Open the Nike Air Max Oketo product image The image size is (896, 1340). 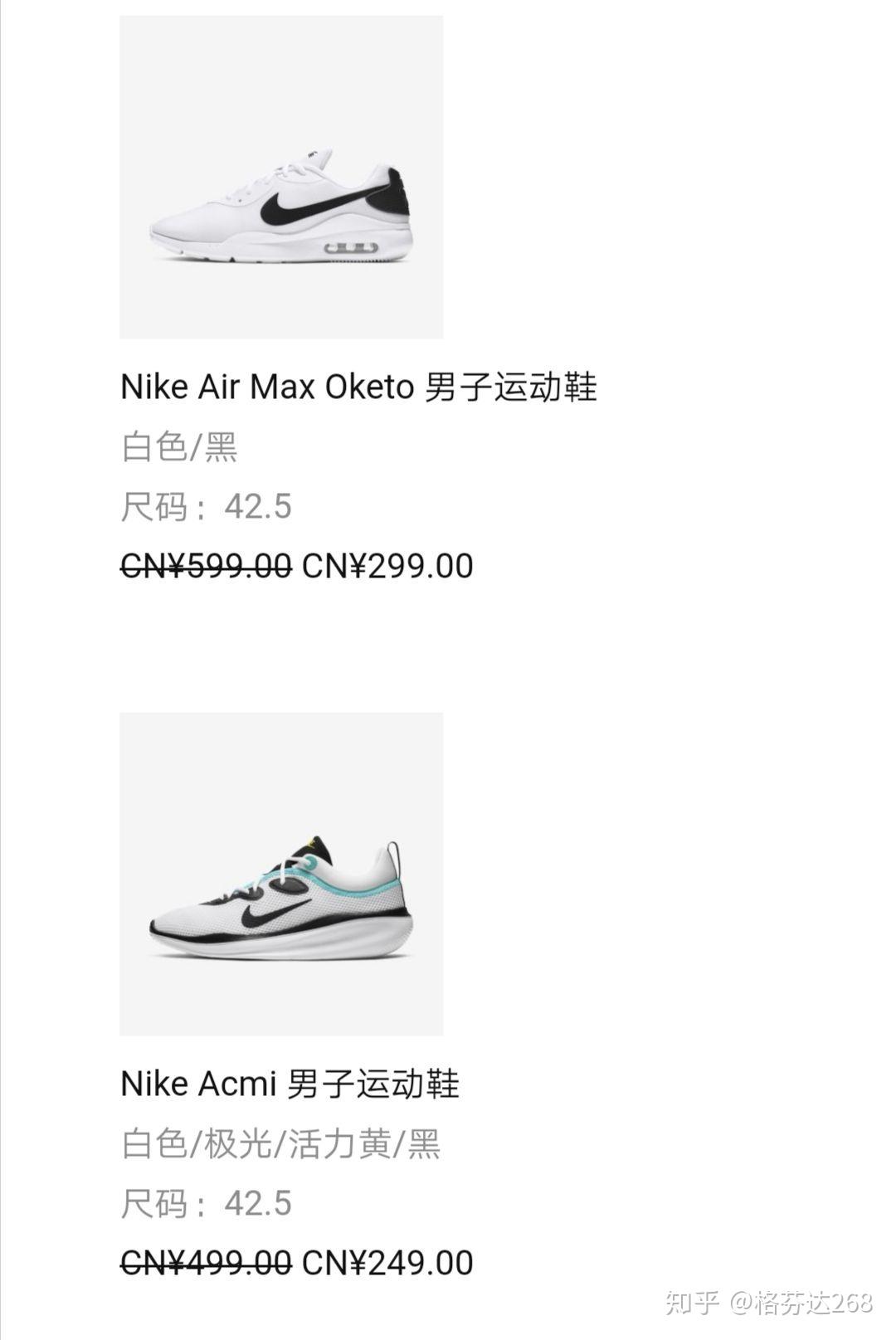coord(281,177)
